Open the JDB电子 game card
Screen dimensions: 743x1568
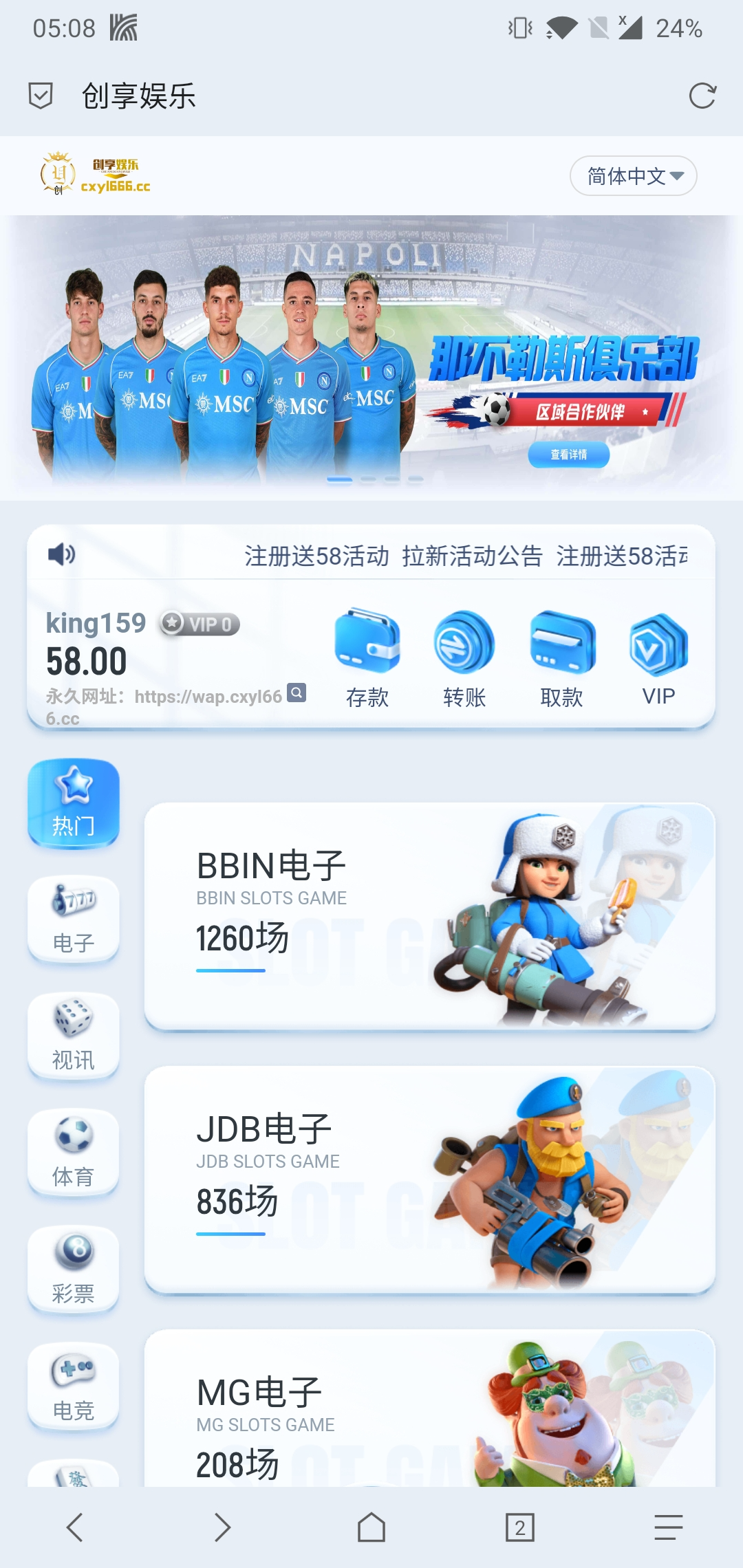tap(429, 1179)
